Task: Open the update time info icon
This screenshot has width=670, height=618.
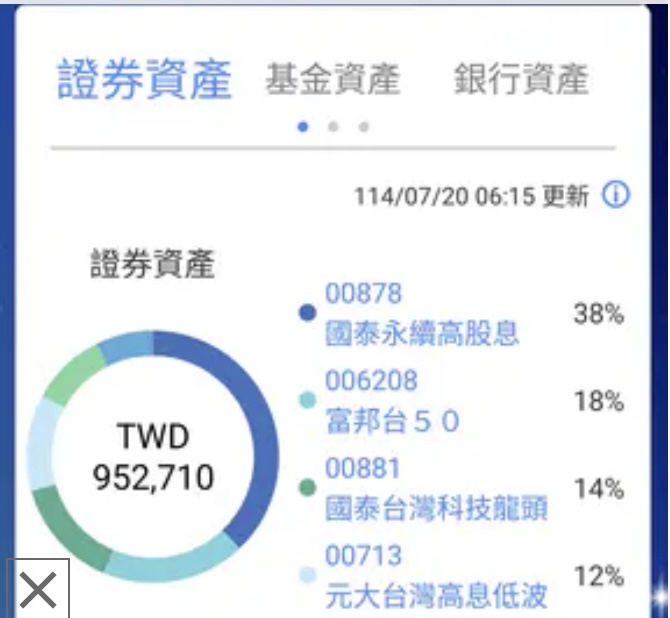Action: (x=615, y=195)
